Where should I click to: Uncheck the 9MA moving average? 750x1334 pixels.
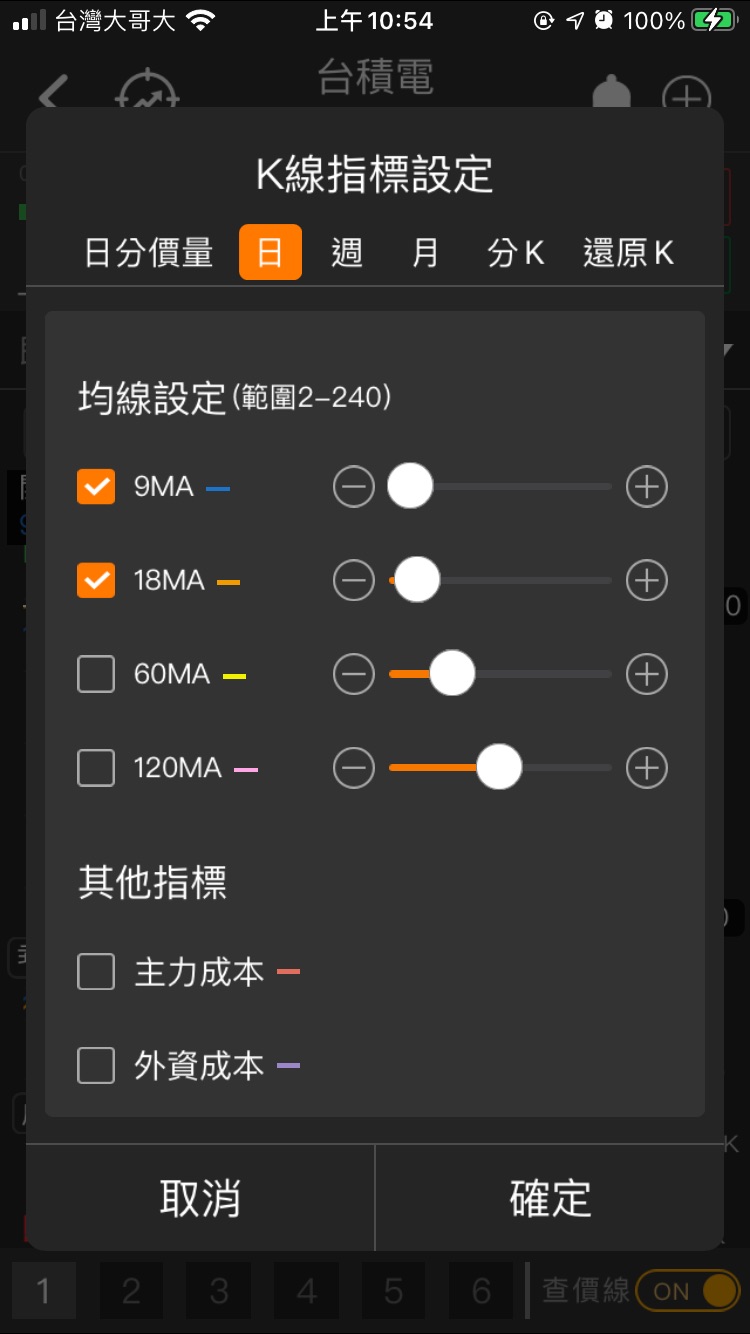point(96,487)
